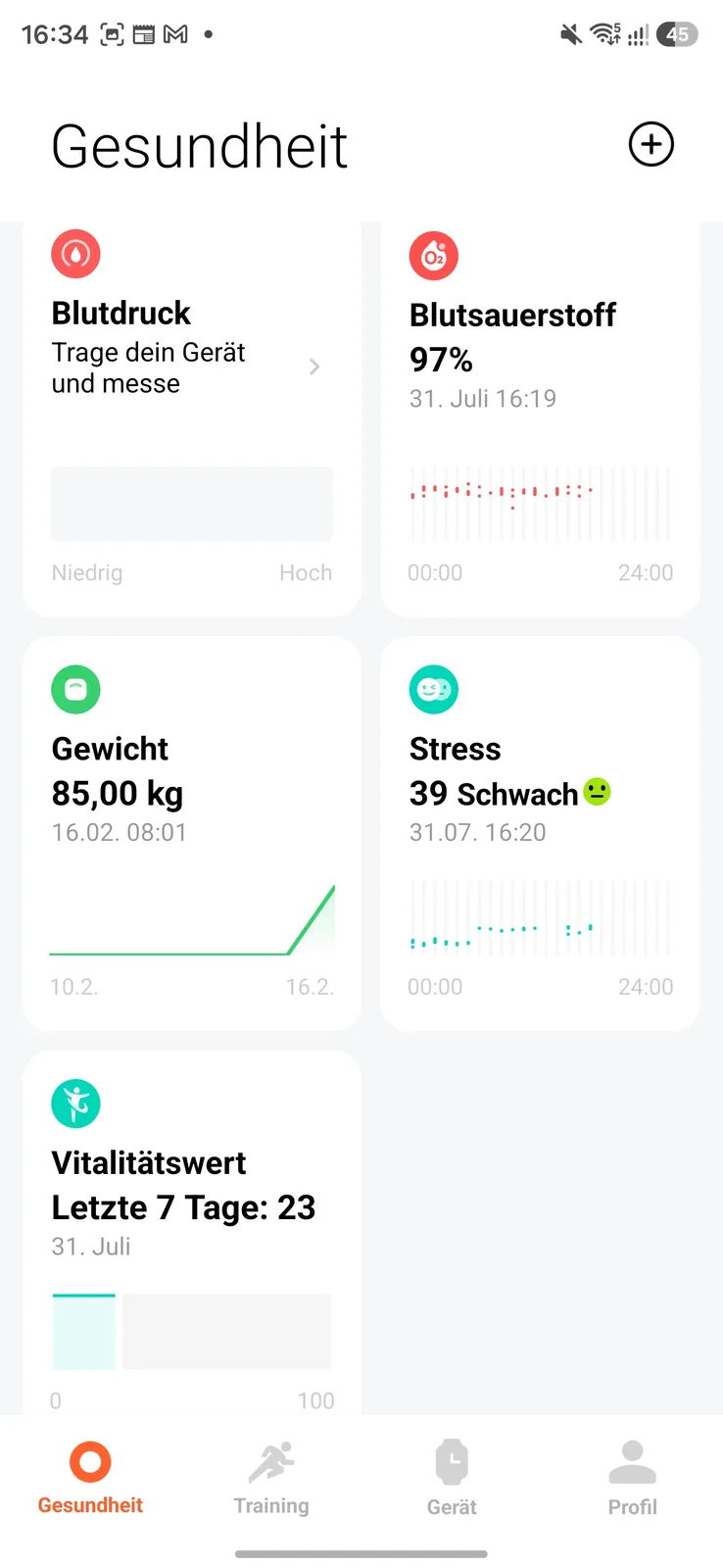Image resolution: width=723 pixels, height=1568 pixels.
Task: Open the Stress card
Action: click(x=540, y=834)
